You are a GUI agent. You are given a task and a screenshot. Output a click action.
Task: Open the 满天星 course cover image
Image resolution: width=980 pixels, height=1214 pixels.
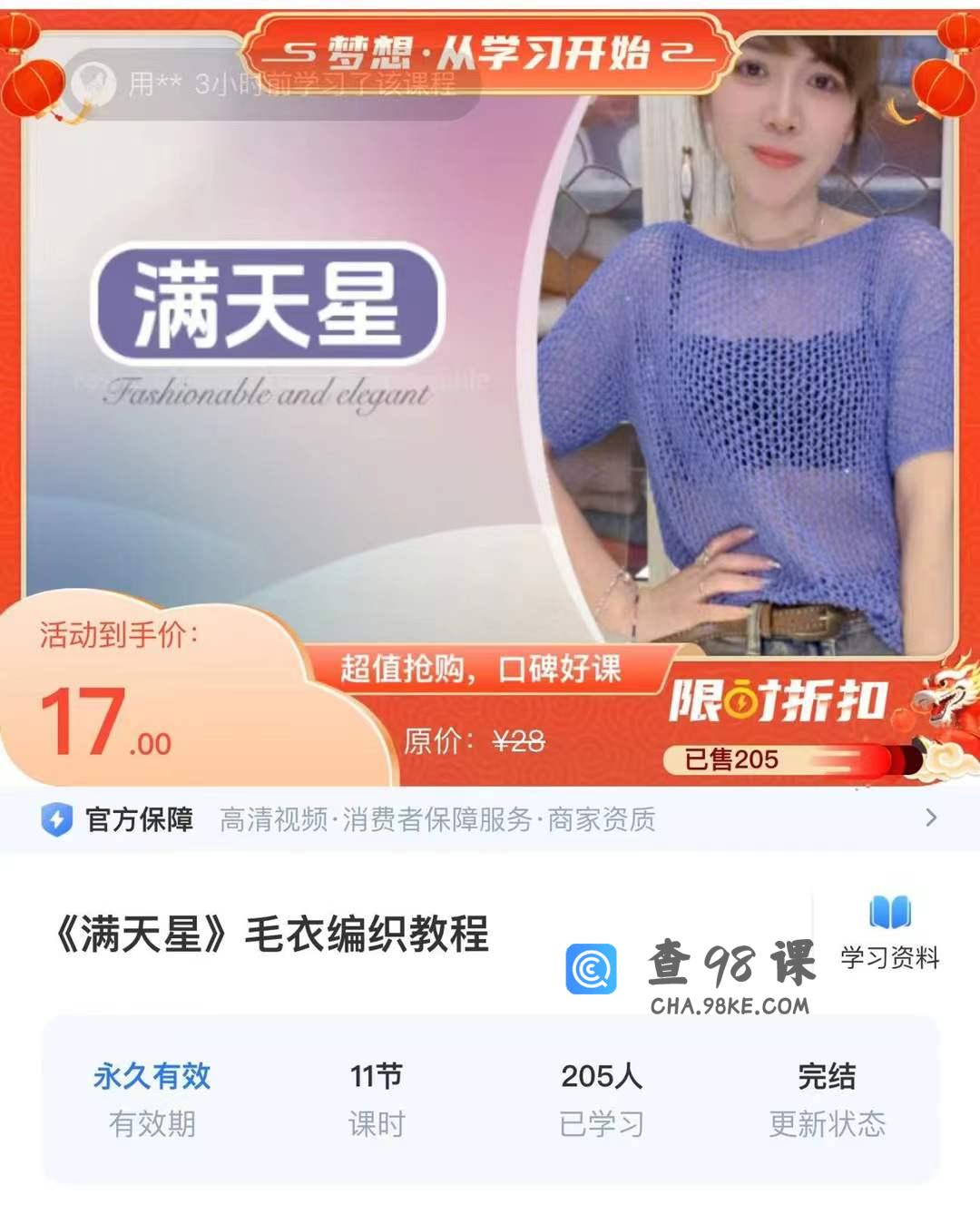click(490, 363)
